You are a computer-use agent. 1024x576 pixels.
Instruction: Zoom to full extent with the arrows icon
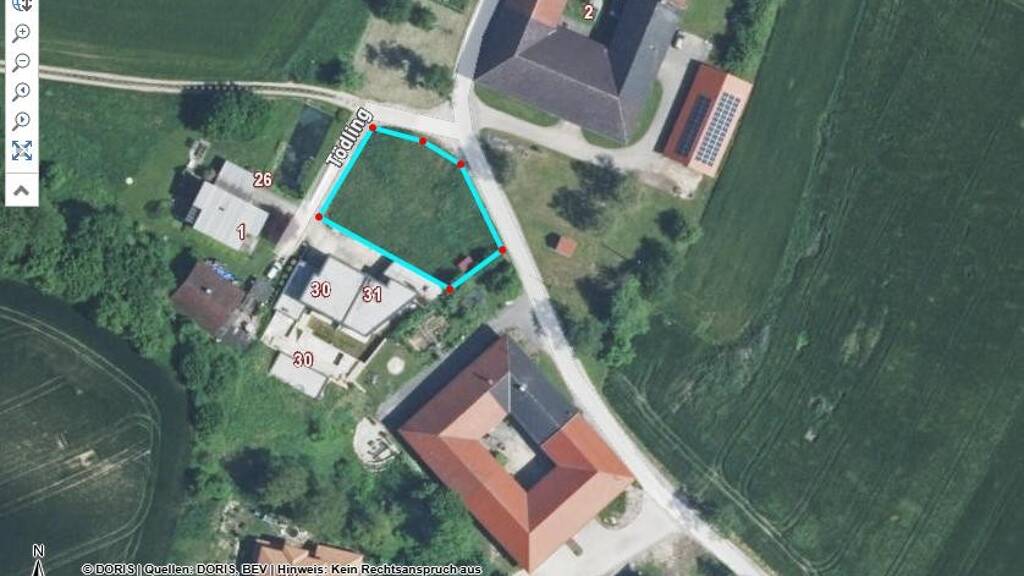pyautogui.click(x=22, y=151)
